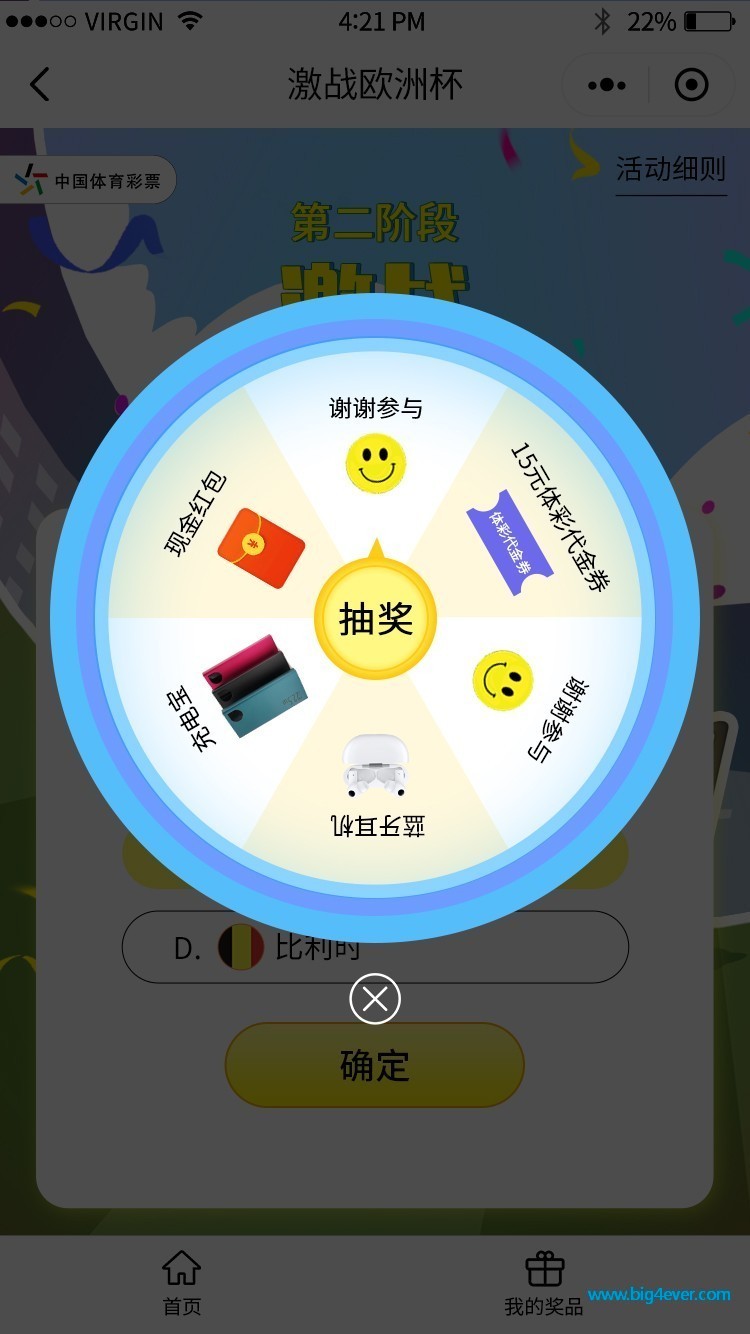
Task: Switch to the 首页 home tab
Action: coord(182,1281)
